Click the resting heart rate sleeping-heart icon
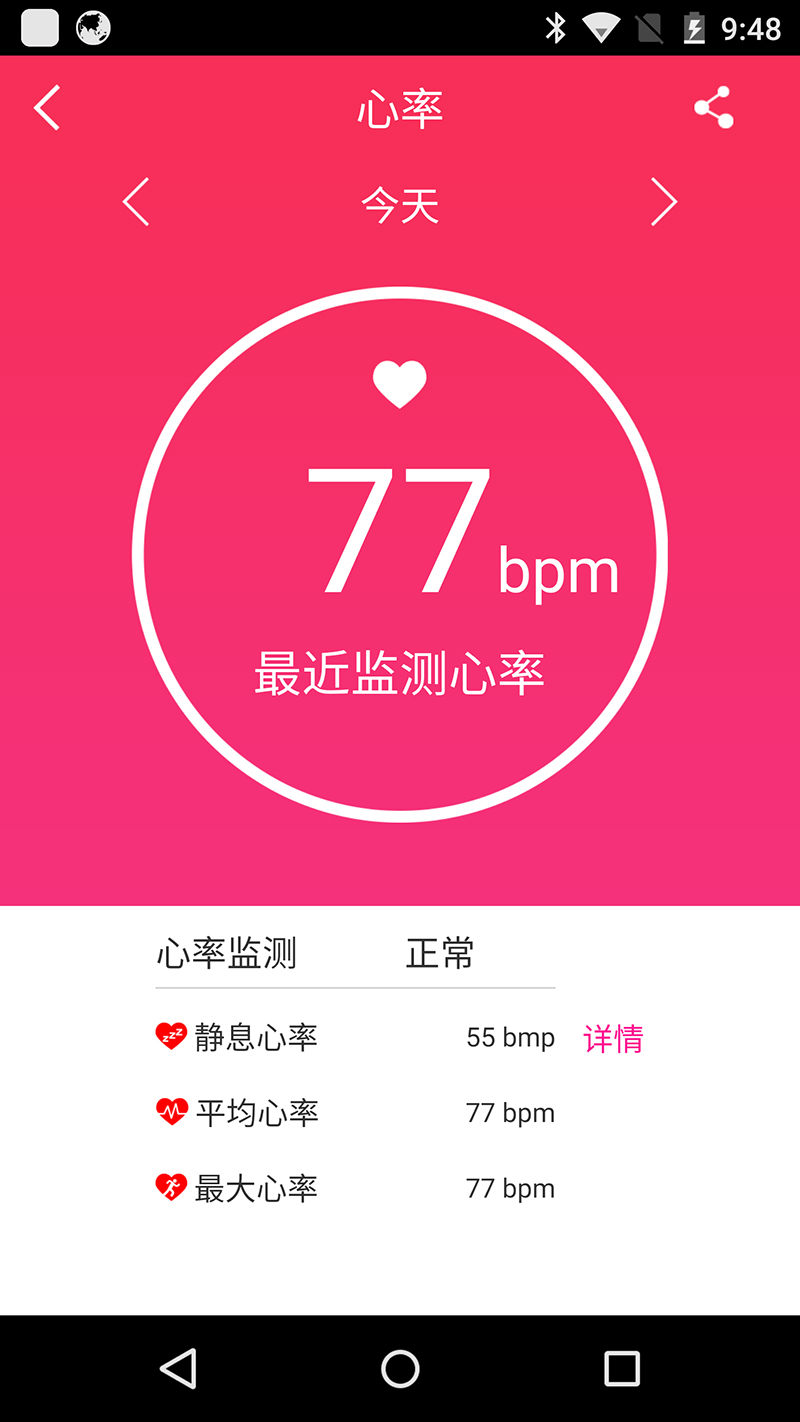800x1422 pixels. (x=171, y=1035)
